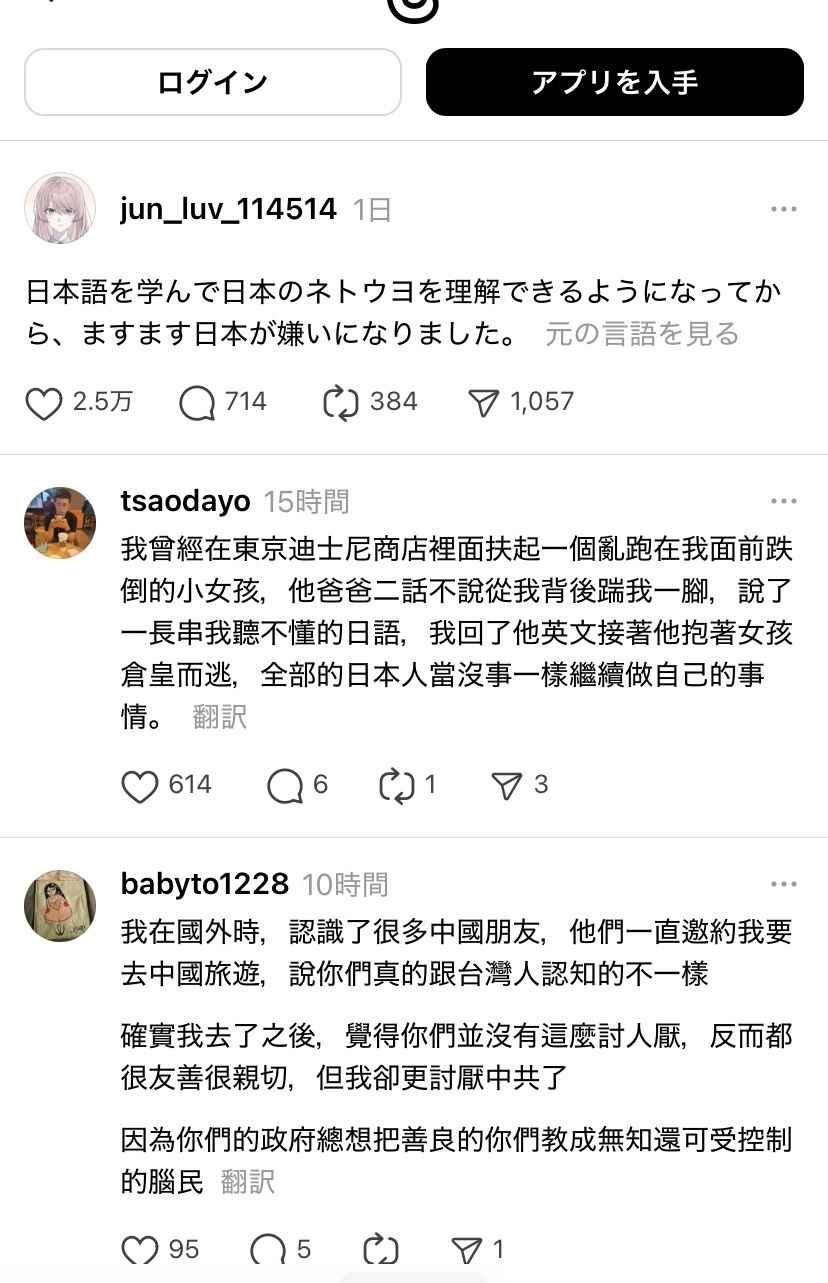This screenshot has height=1283, width=828.
Task: Like tsaodayo's reply
Action: click(140, 786)
